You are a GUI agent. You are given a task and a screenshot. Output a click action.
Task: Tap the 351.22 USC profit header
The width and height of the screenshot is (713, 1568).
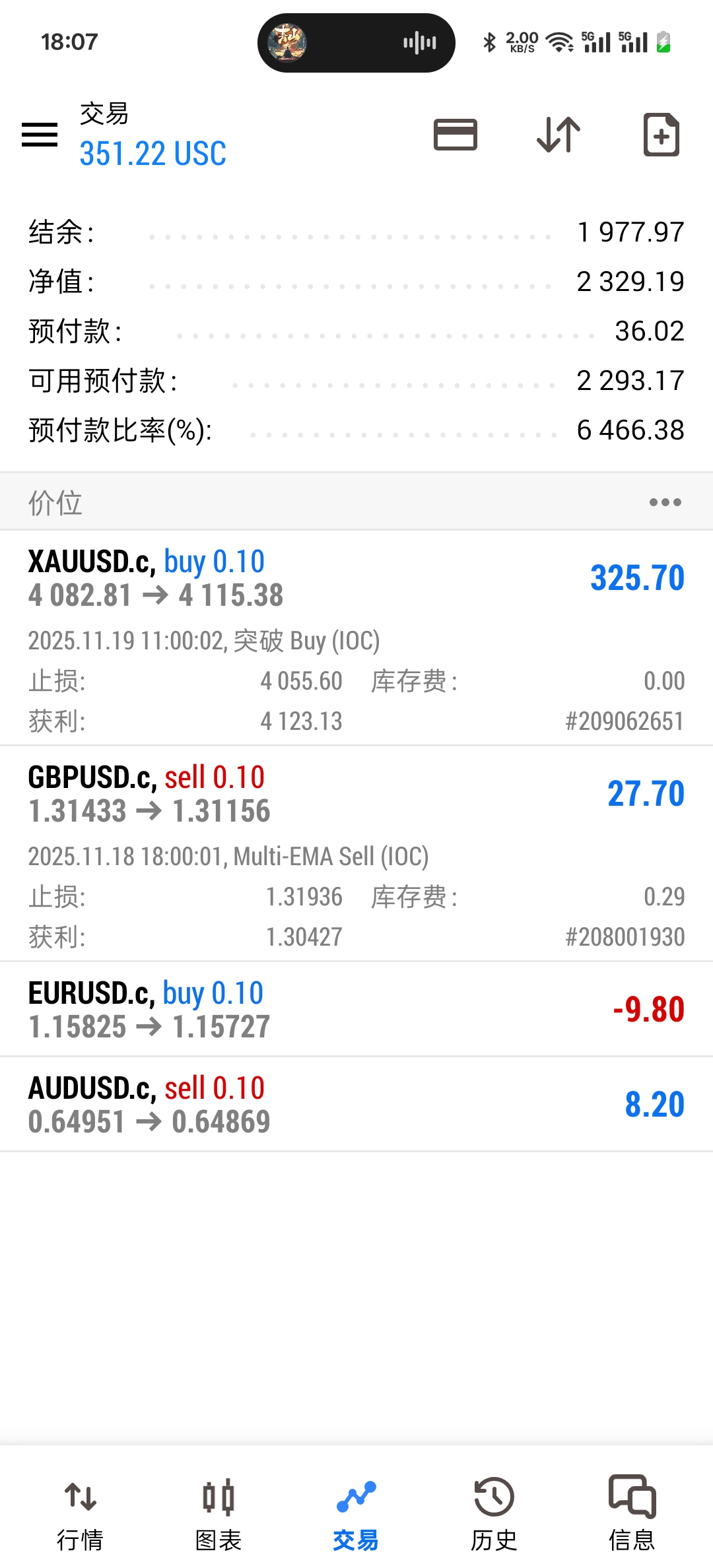153,153
